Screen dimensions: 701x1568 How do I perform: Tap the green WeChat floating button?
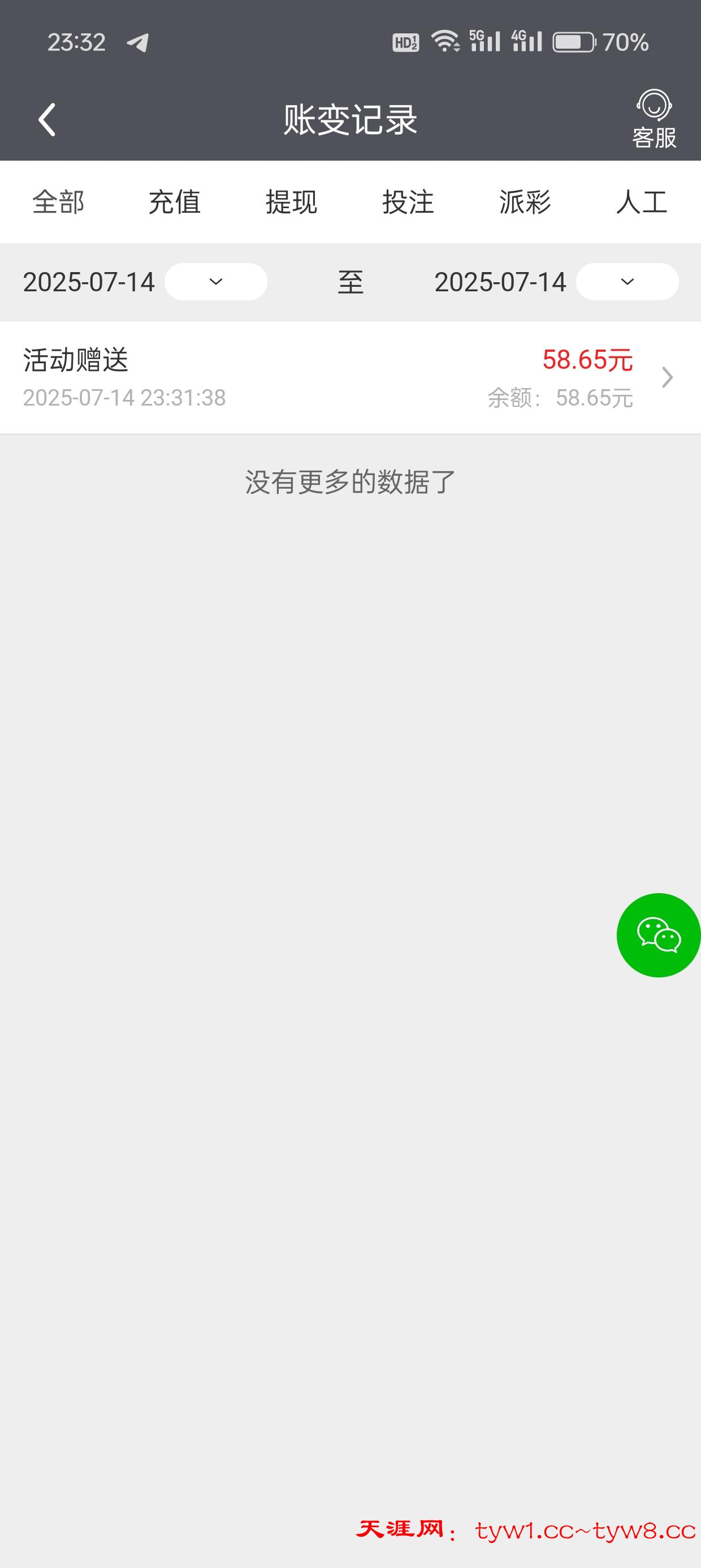click(658, 935)
